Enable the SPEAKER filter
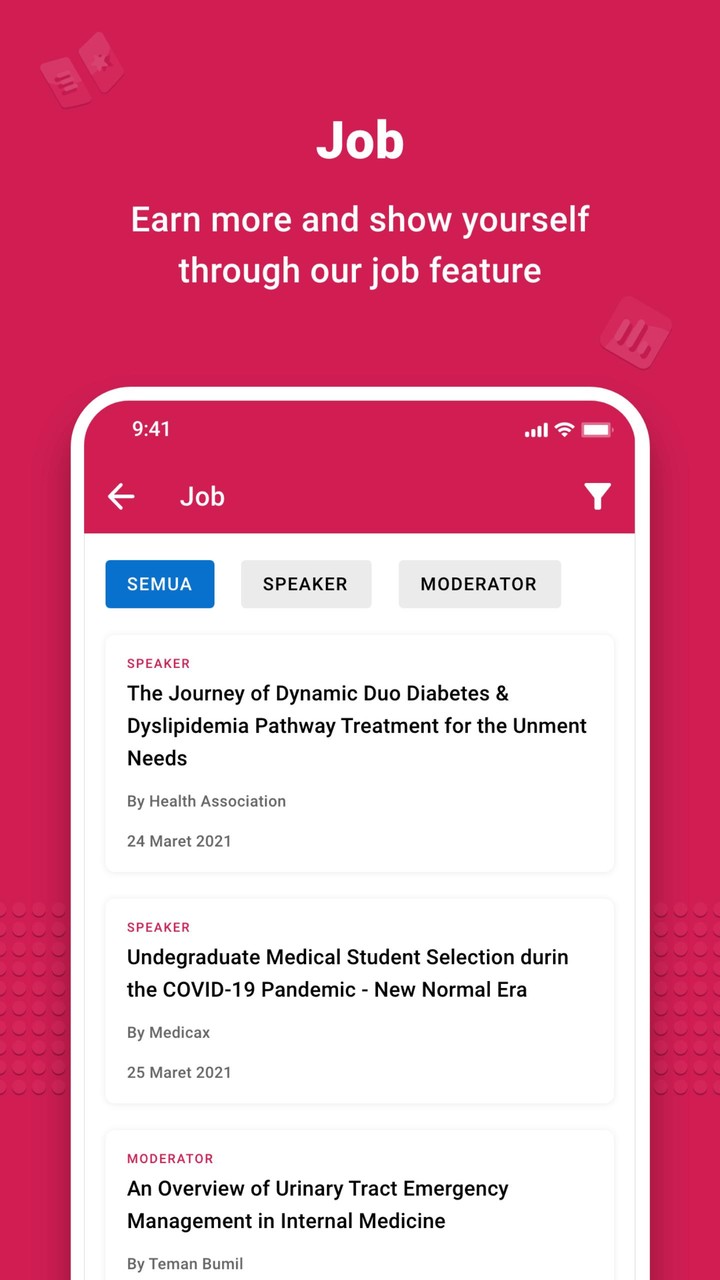This screenshot has height=1280, width=720. point(306,584)
